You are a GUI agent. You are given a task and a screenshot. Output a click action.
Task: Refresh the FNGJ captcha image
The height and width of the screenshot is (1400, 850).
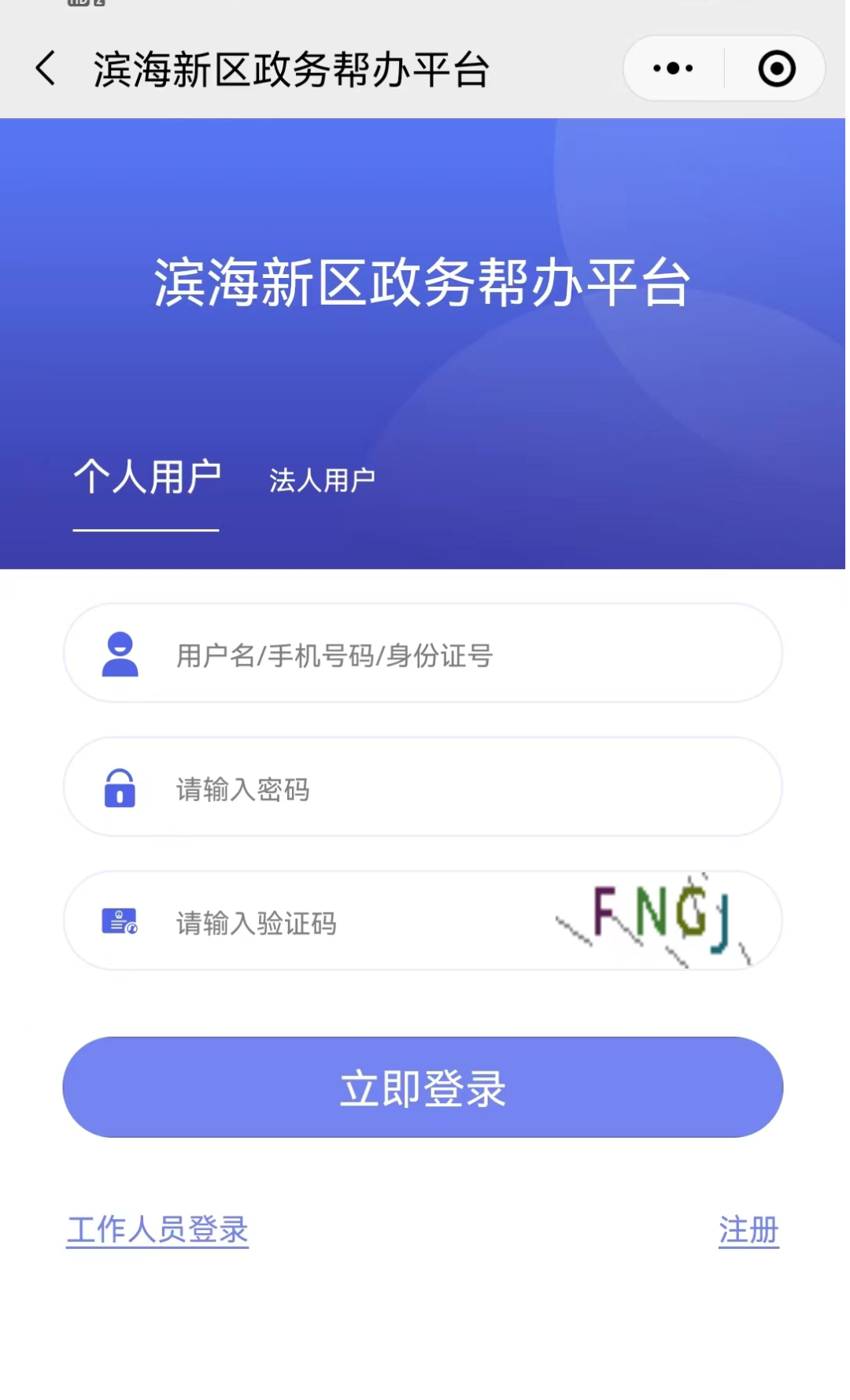coord(657,920)
